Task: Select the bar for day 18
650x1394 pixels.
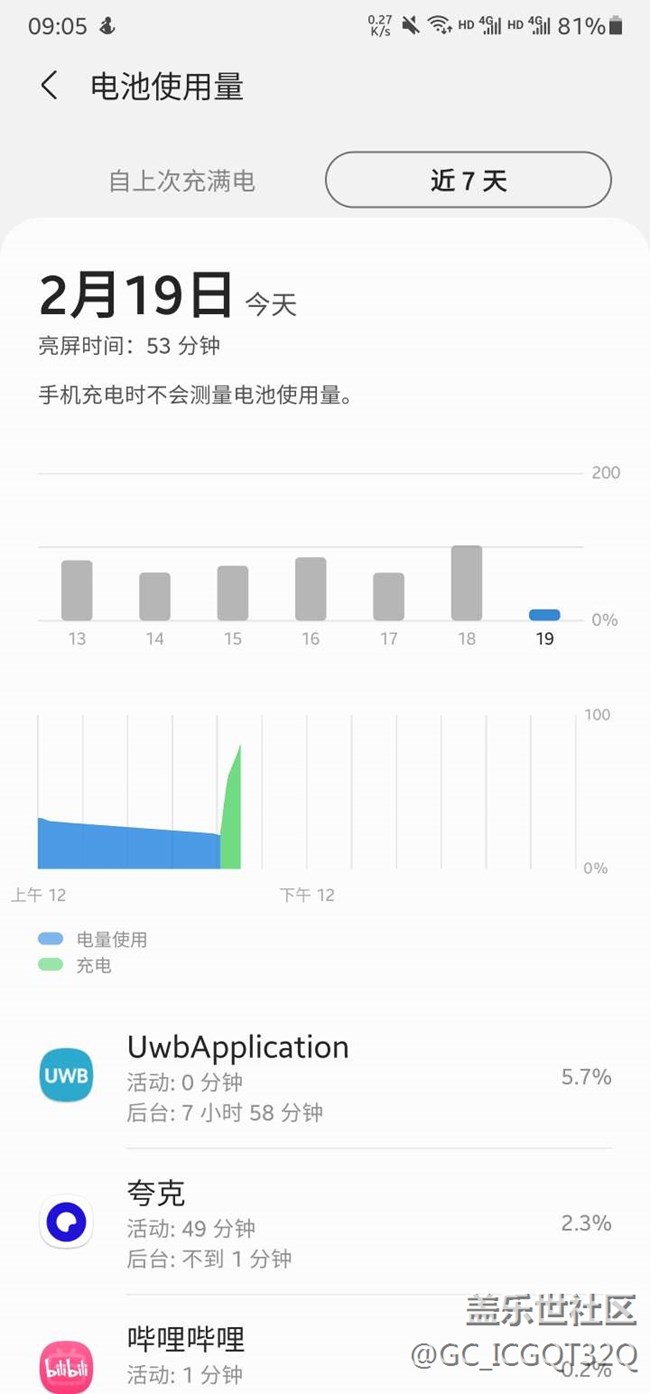Action: point(467,583)
